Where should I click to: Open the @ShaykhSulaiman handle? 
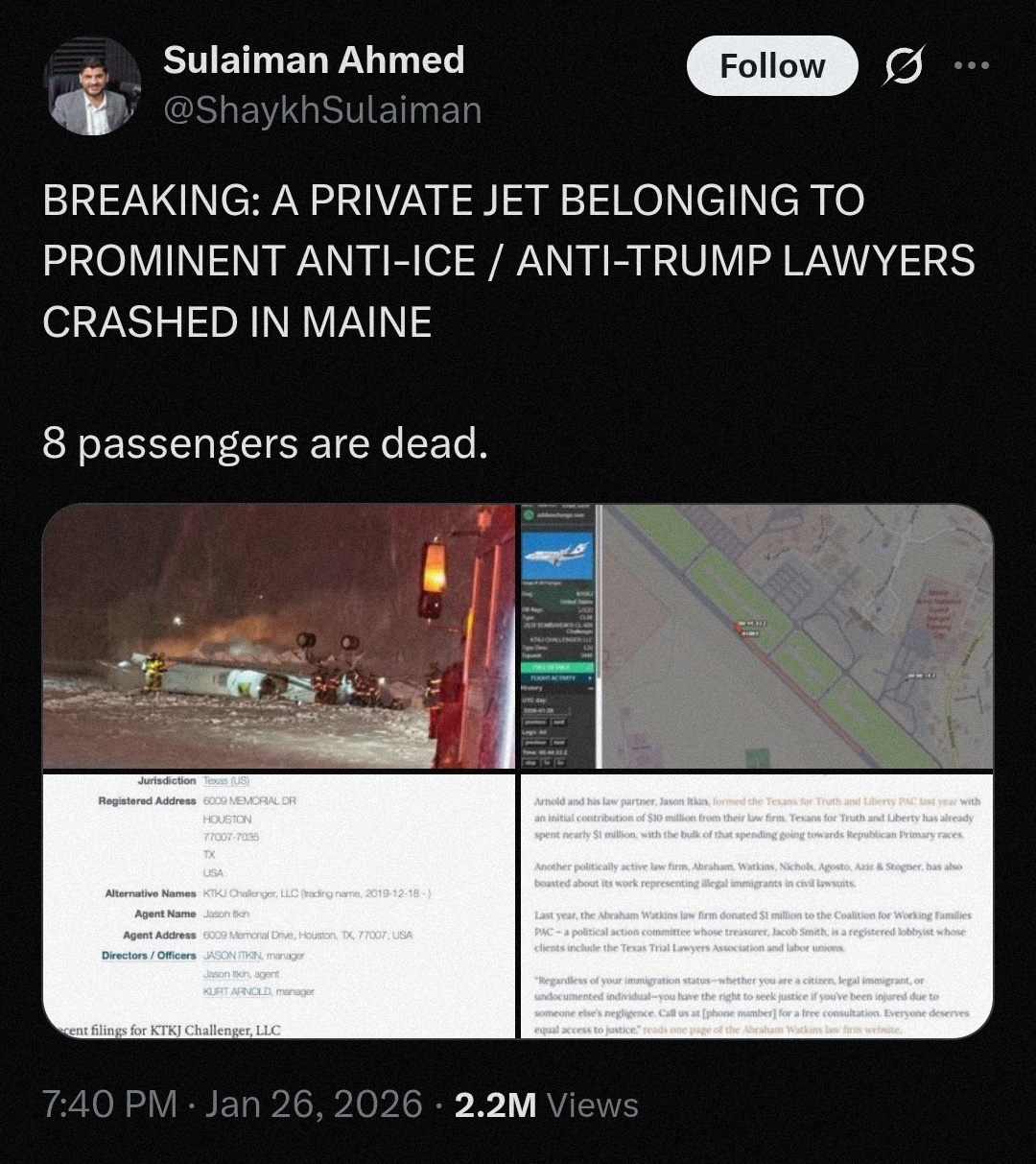[322, 110]
